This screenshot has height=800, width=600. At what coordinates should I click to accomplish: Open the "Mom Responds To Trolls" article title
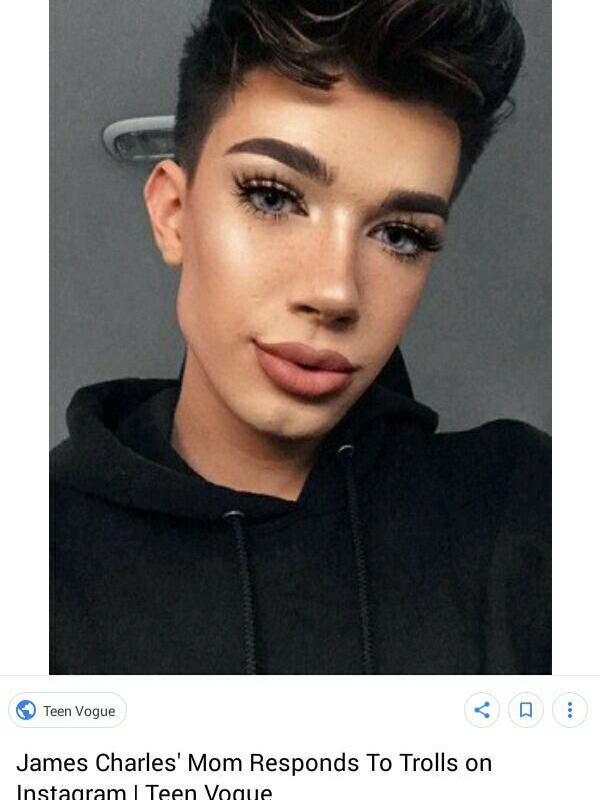(254, 764)
